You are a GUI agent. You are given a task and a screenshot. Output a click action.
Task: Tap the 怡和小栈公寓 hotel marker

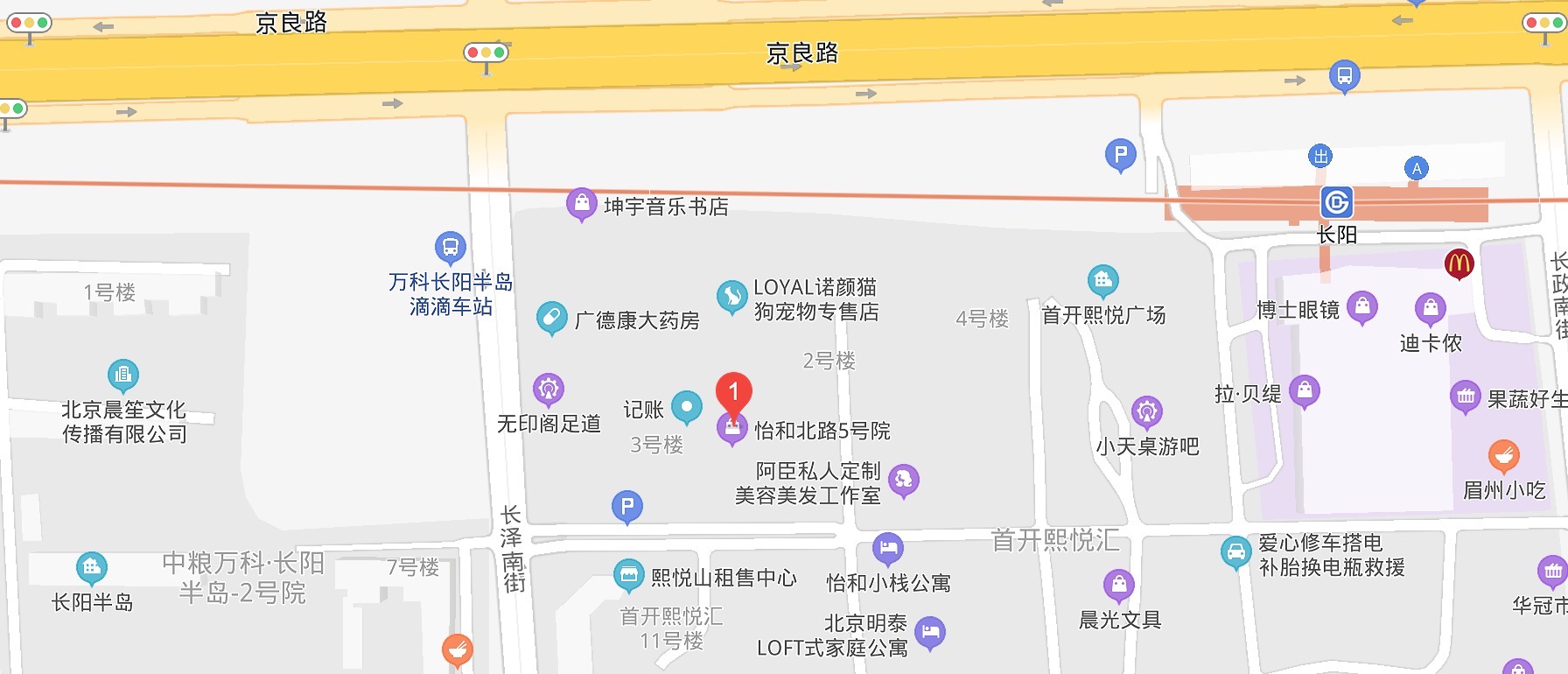point(888,549)
